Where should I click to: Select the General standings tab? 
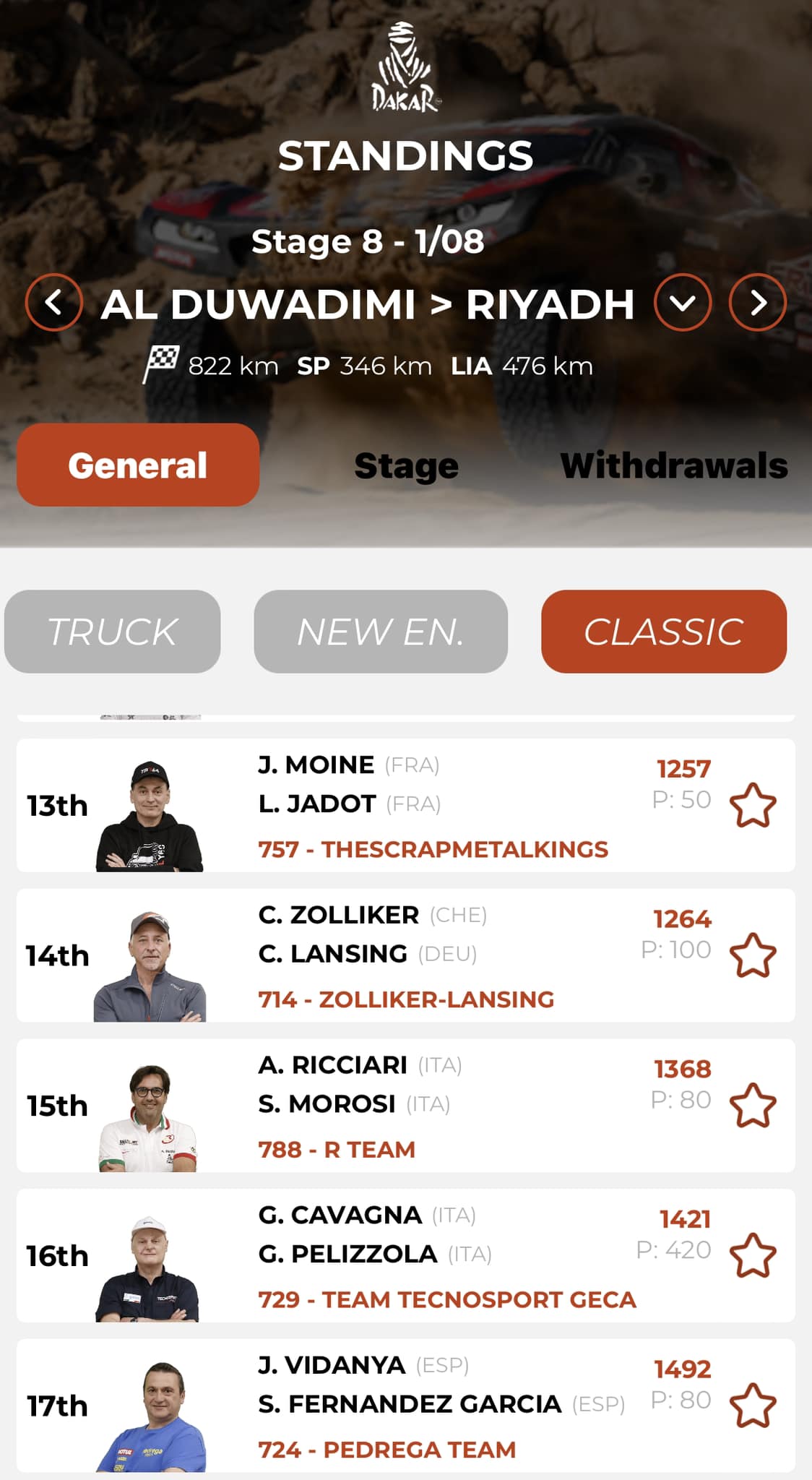coord(138,465)
